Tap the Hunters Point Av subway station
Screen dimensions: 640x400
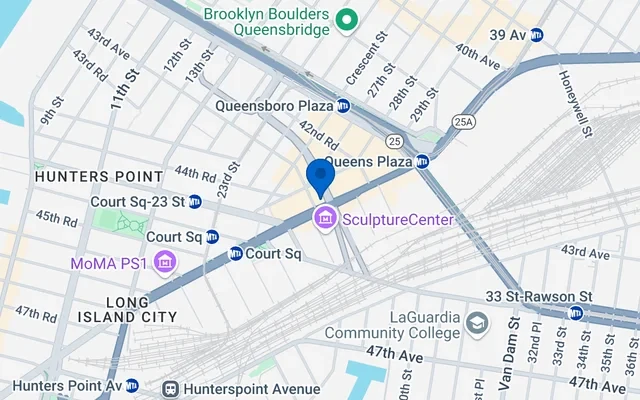coord(133,386)
